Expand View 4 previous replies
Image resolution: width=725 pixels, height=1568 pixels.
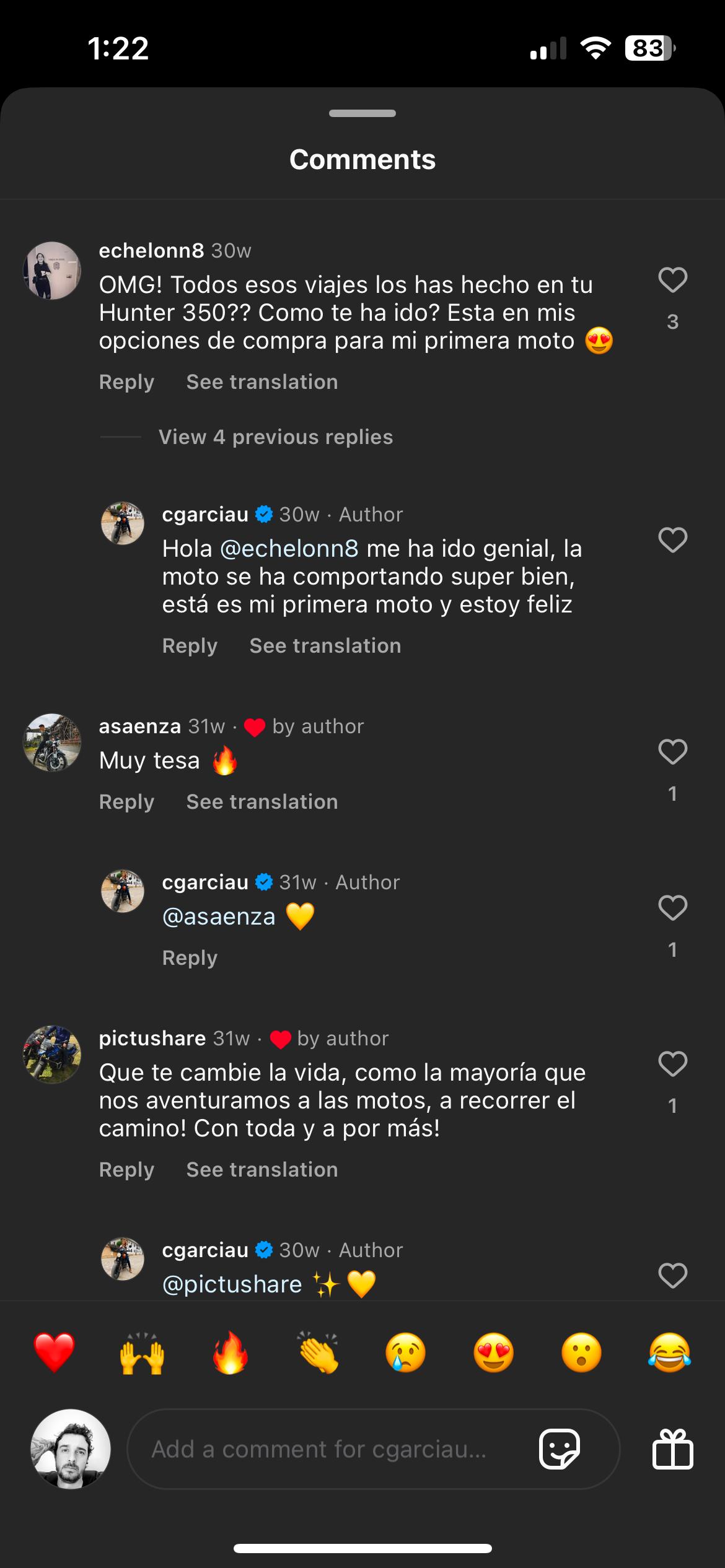pos(275,437)
